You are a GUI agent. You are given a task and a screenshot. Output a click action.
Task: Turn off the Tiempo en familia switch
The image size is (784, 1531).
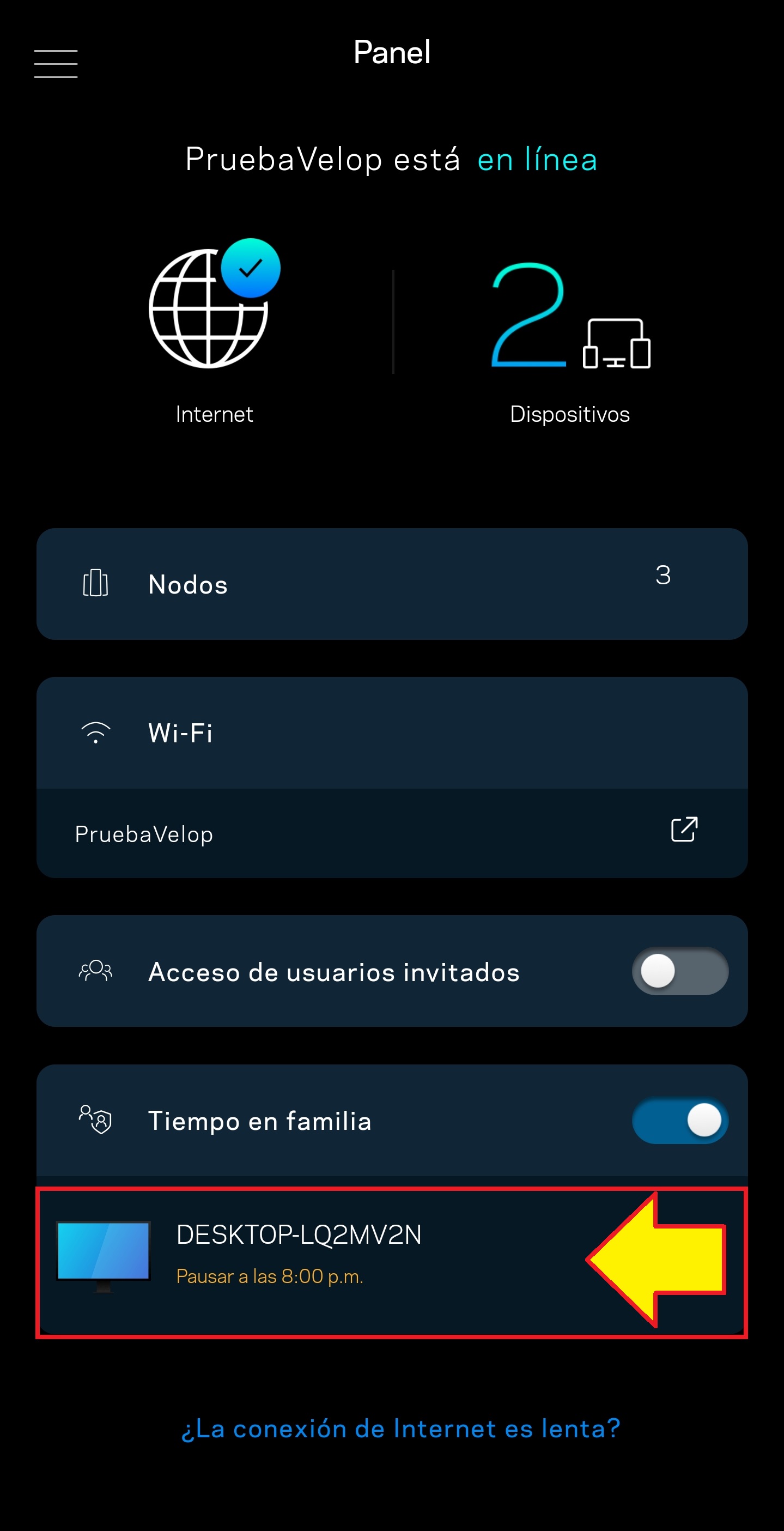(679, 1120)
